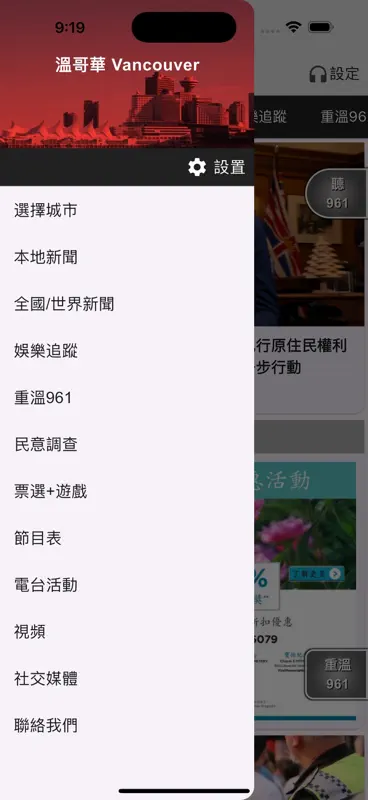Tap the floating 重溫 961 replay button
Image resolution: width=368 pixels, height=800 pixels.
tap(337, 674)
